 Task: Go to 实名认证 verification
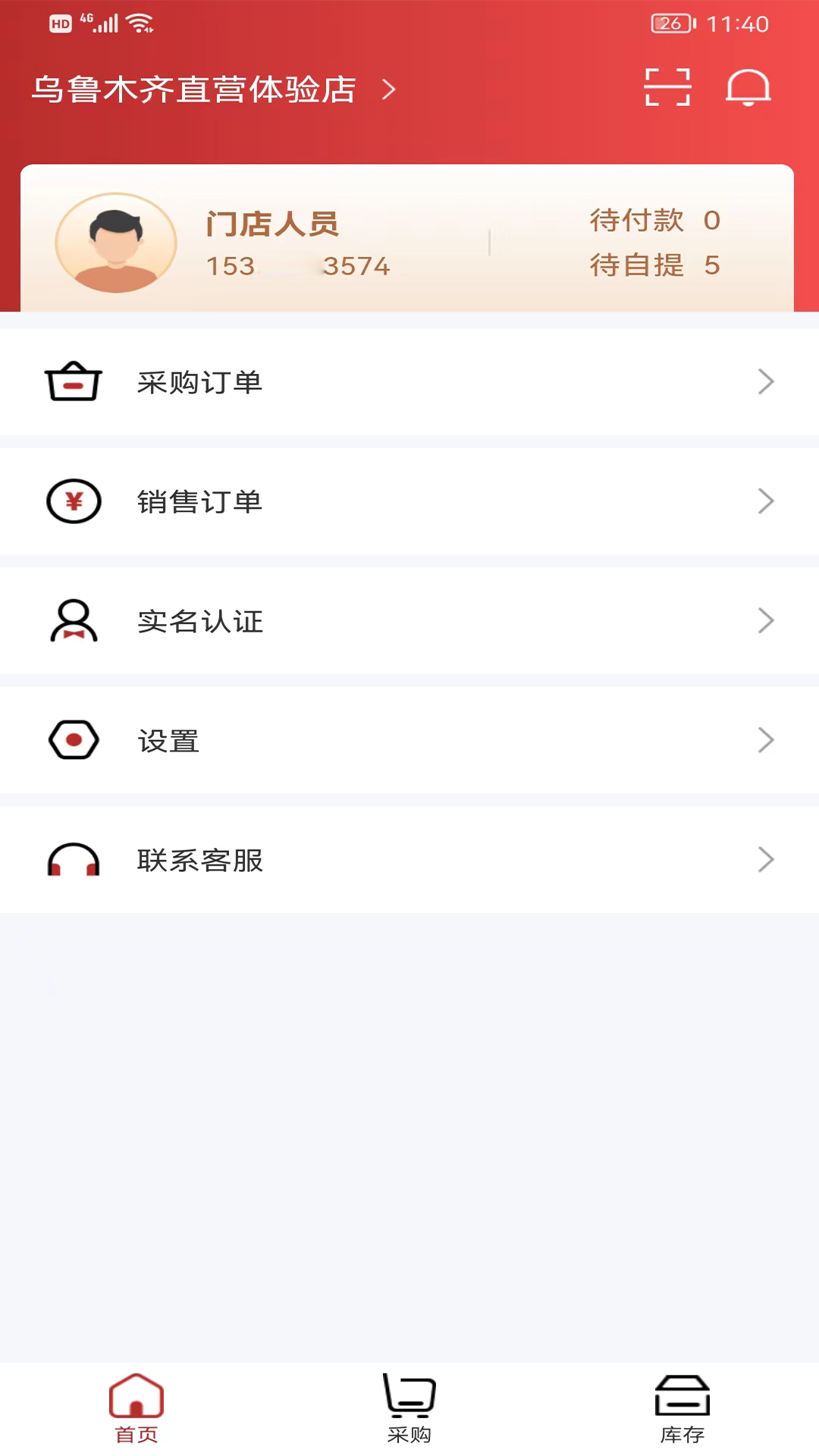[409, 621]
